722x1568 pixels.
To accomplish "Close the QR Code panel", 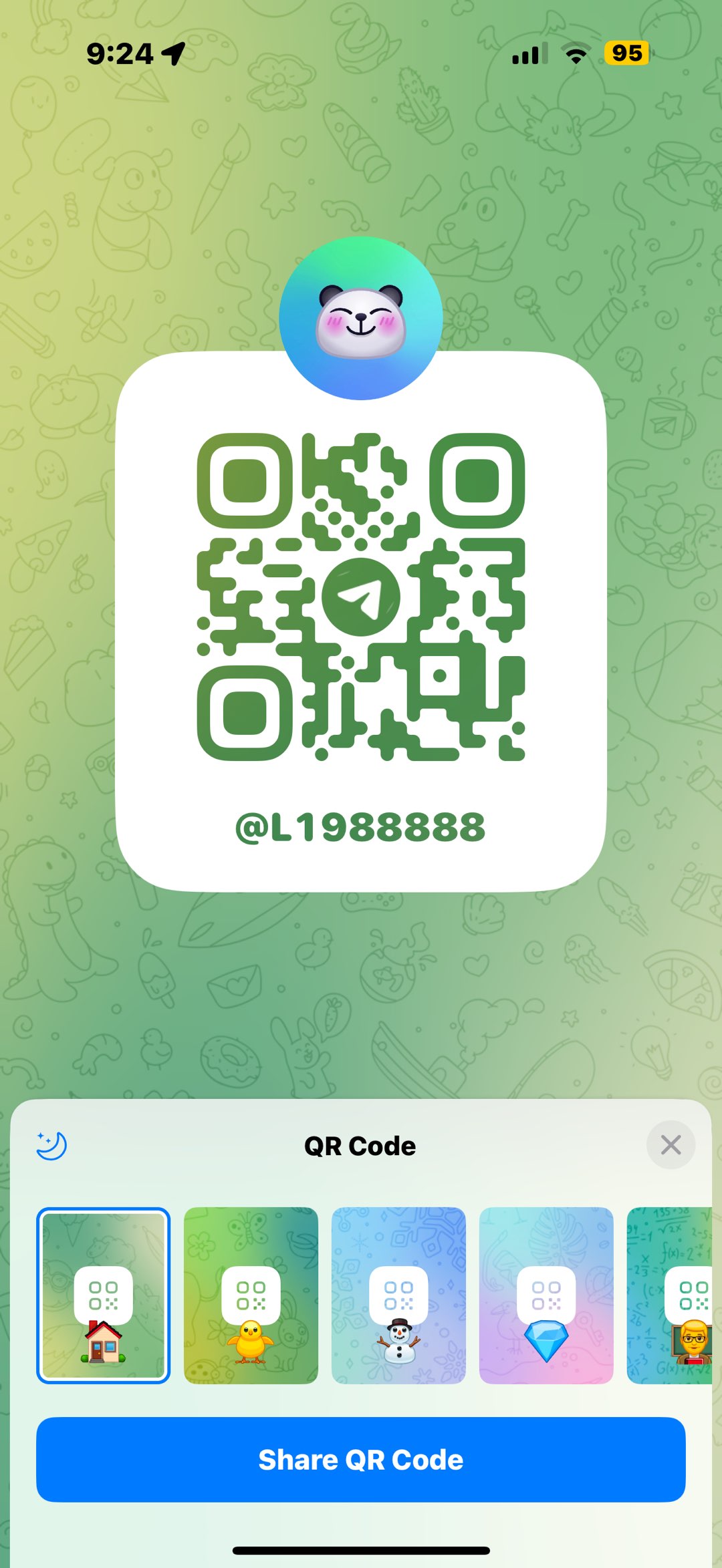I will tap(671, 1145).
